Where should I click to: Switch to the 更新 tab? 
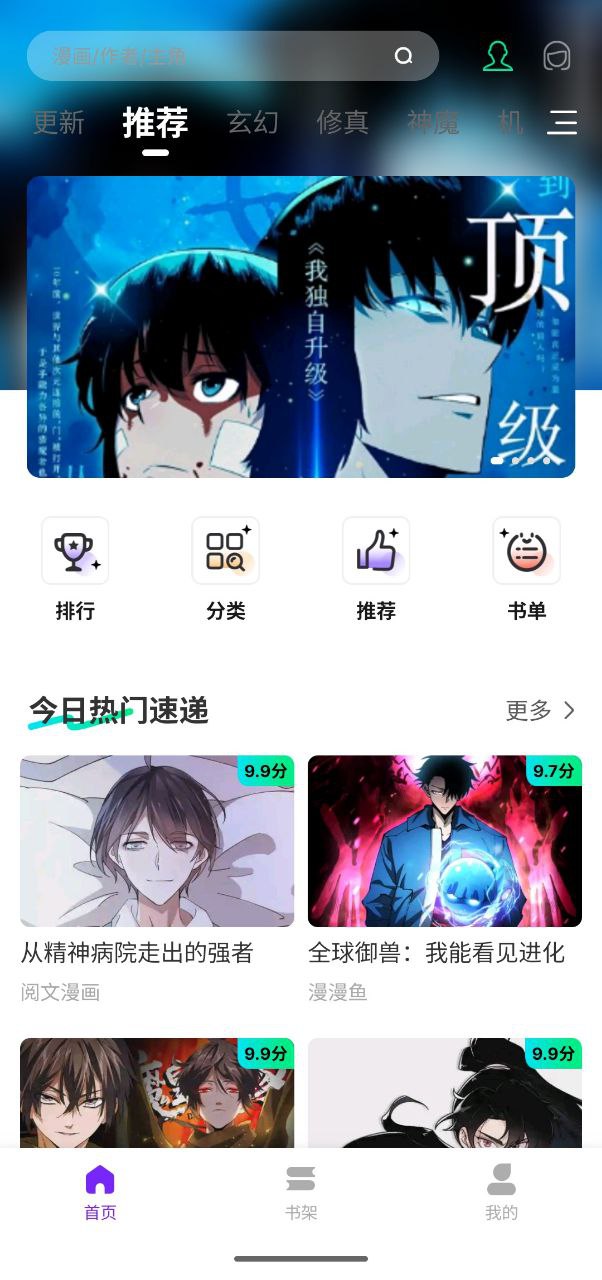(x=59, y=122)
